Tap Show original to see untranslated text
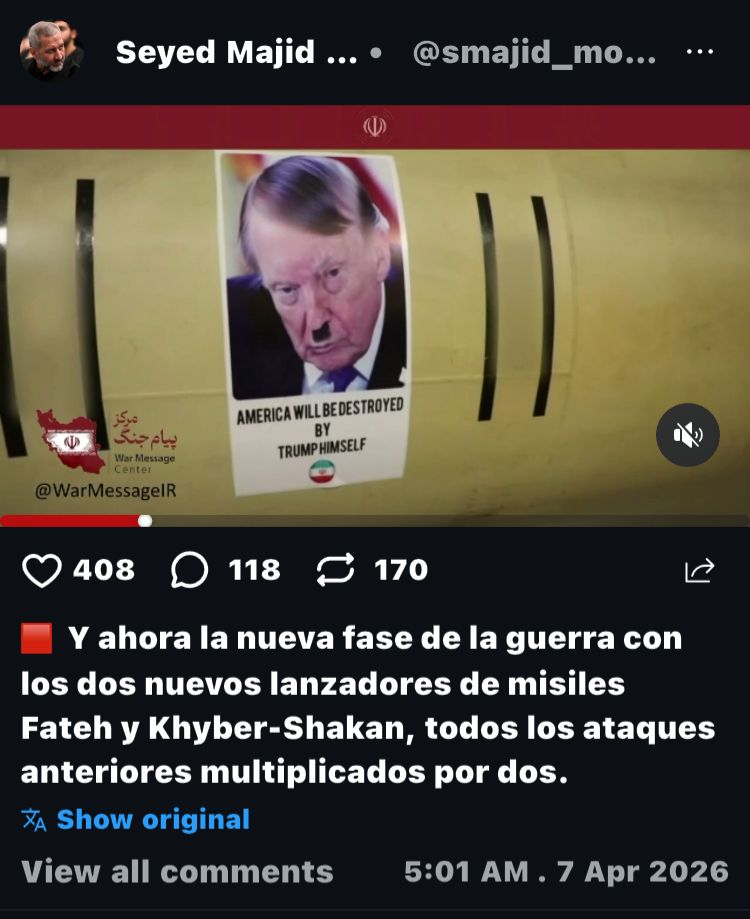750x919 pixels. coord(152,820)
